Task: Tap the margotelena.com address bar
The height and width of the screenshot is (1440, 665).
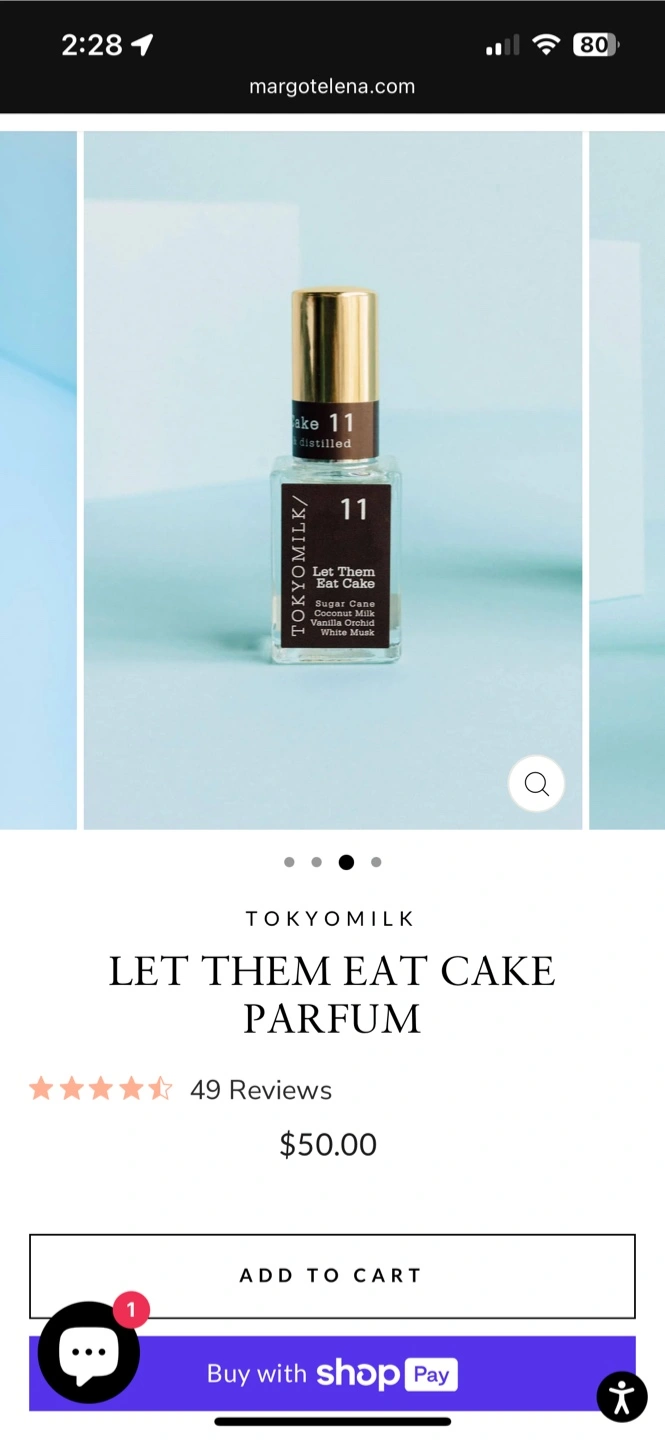Action: tap(332, 86)
